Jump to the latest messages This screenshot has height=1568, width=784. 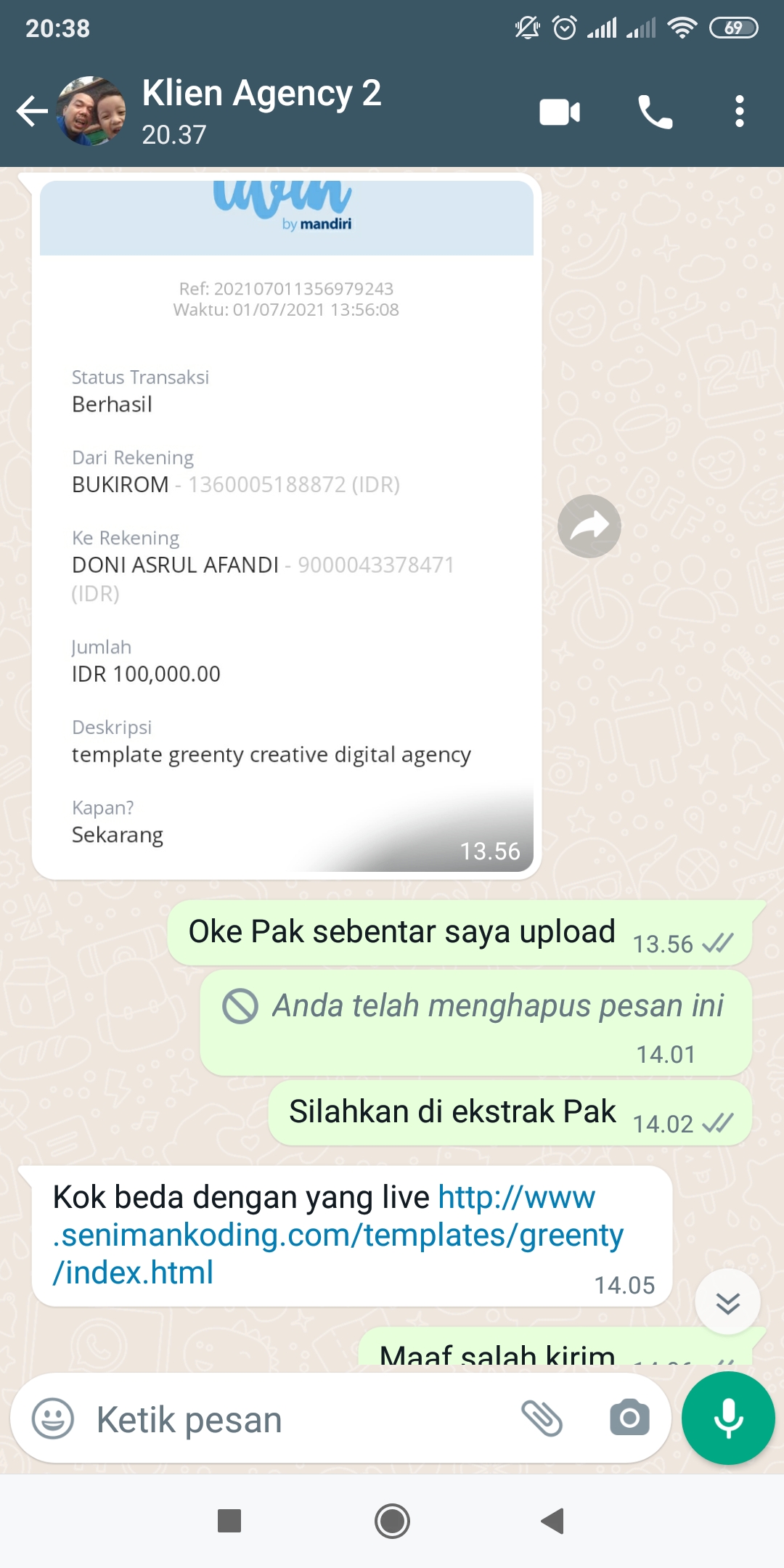coord(727,1303)
